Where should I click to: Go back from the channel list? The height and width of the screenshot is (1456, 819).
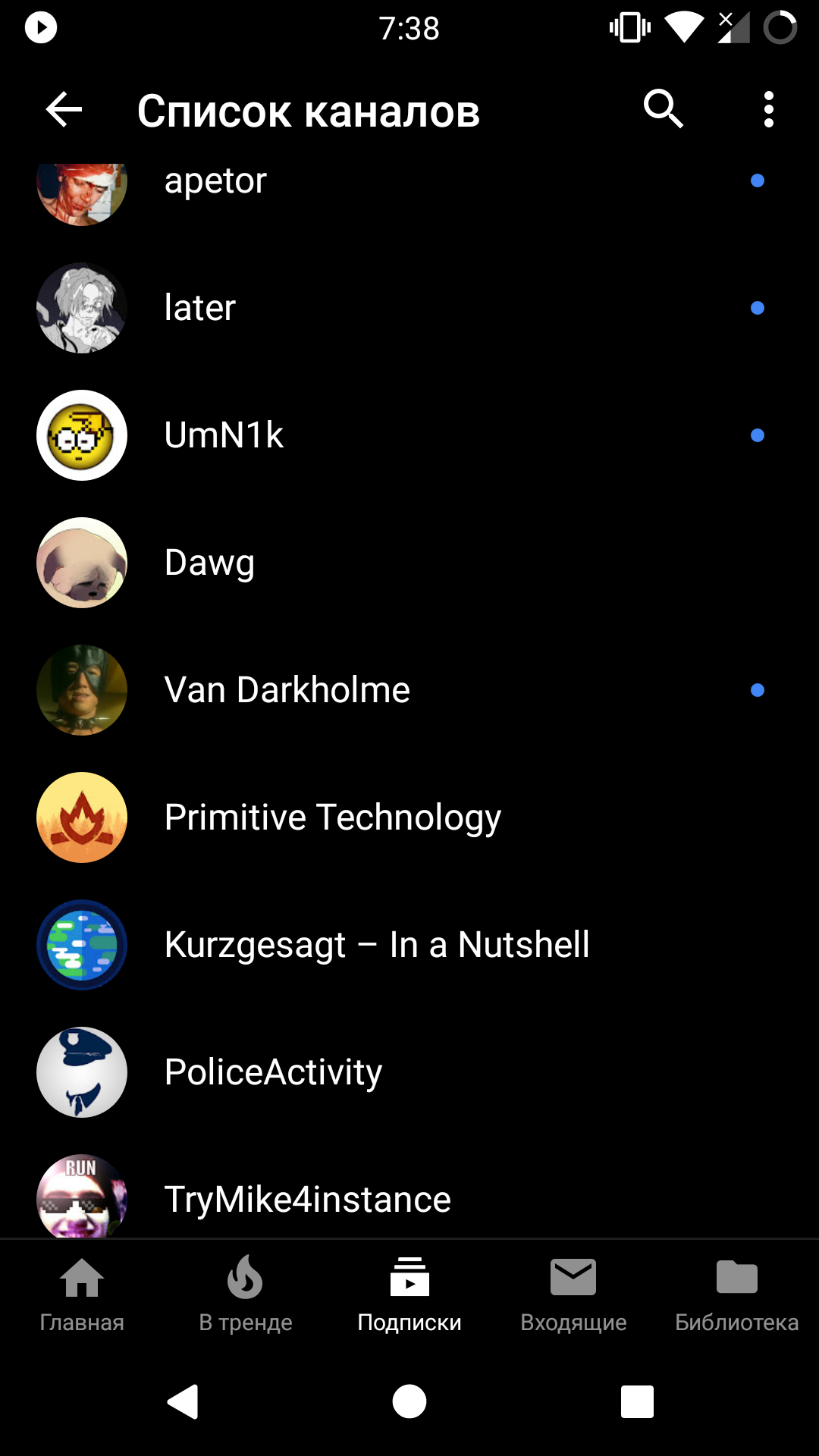coord(64,110)
